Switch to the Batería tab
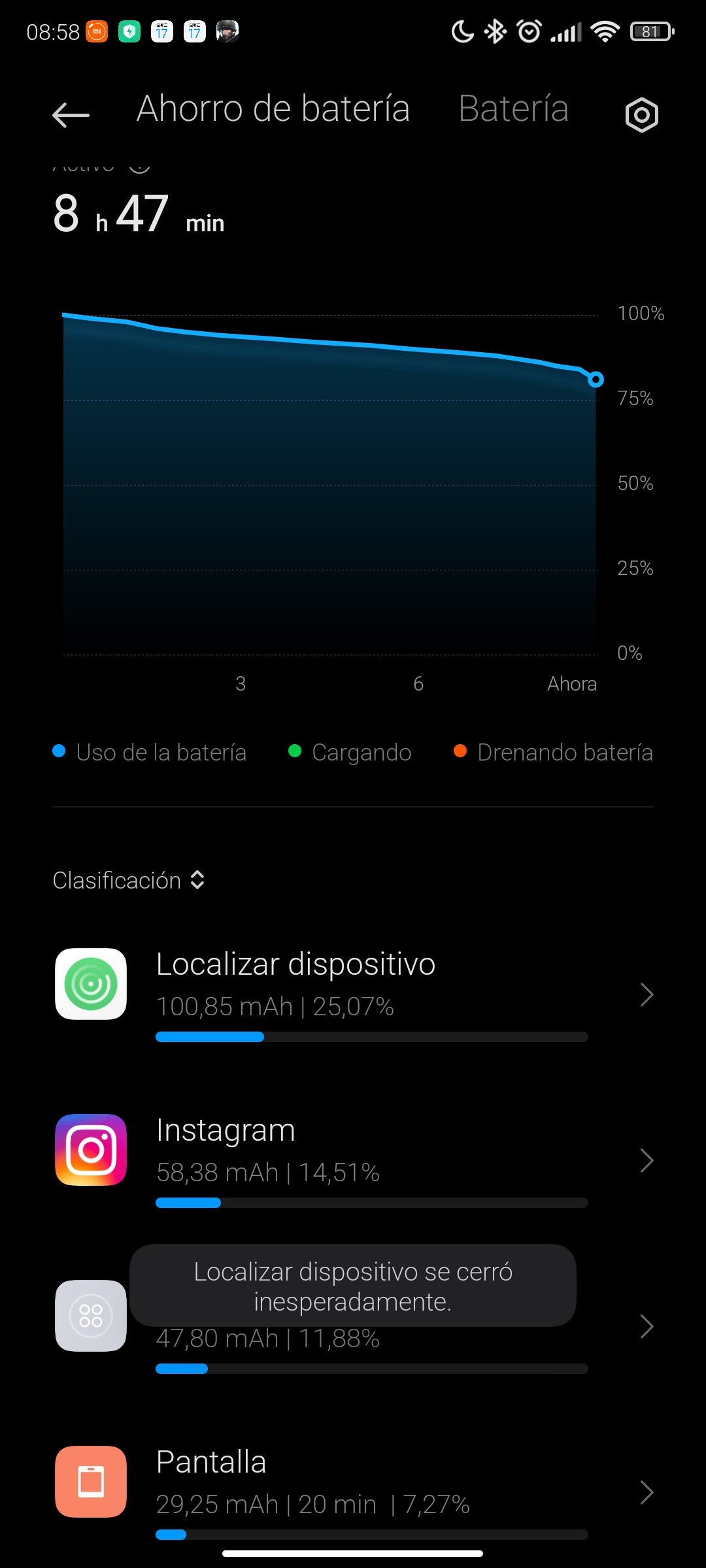 (513, 108)
